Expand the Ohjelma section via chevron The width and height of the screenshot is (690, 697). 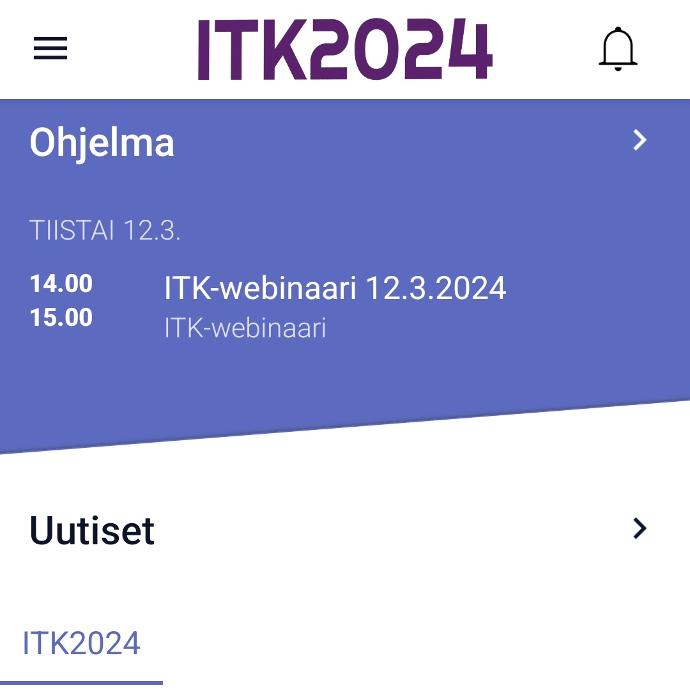640,141
